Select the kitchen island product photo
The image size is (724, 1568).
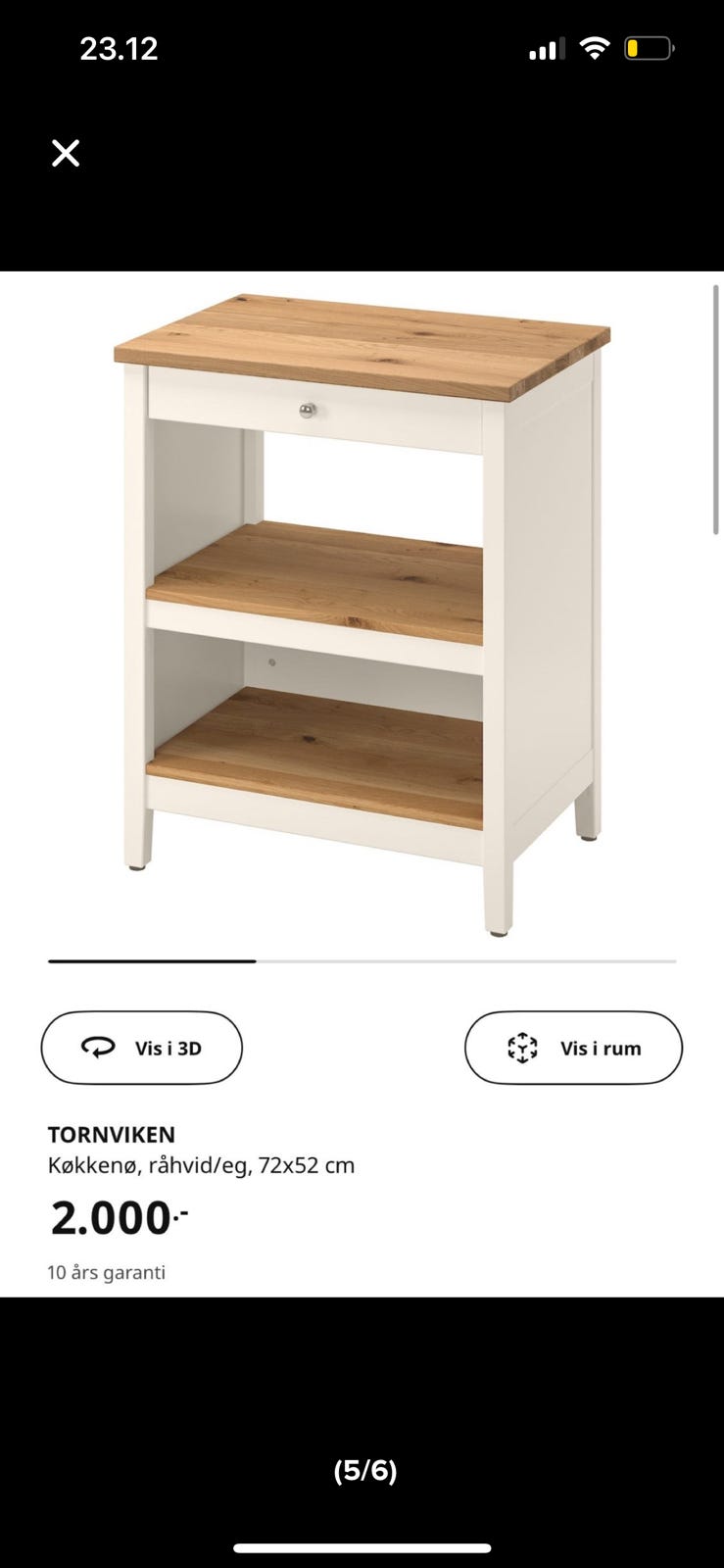click(x=362, y=608)
